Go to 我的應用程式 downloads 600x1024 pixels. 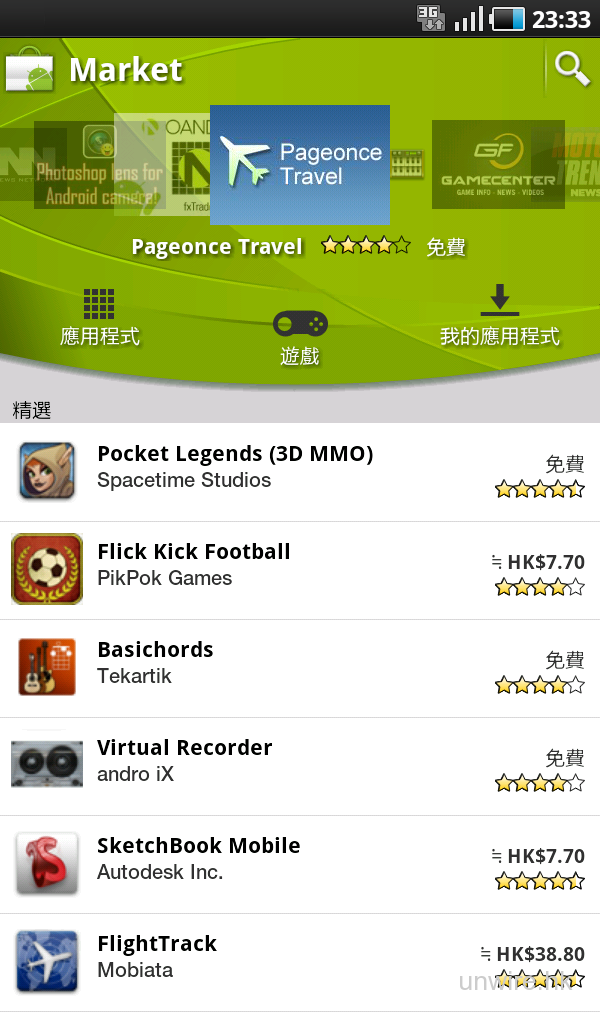(x=499, y=318)
